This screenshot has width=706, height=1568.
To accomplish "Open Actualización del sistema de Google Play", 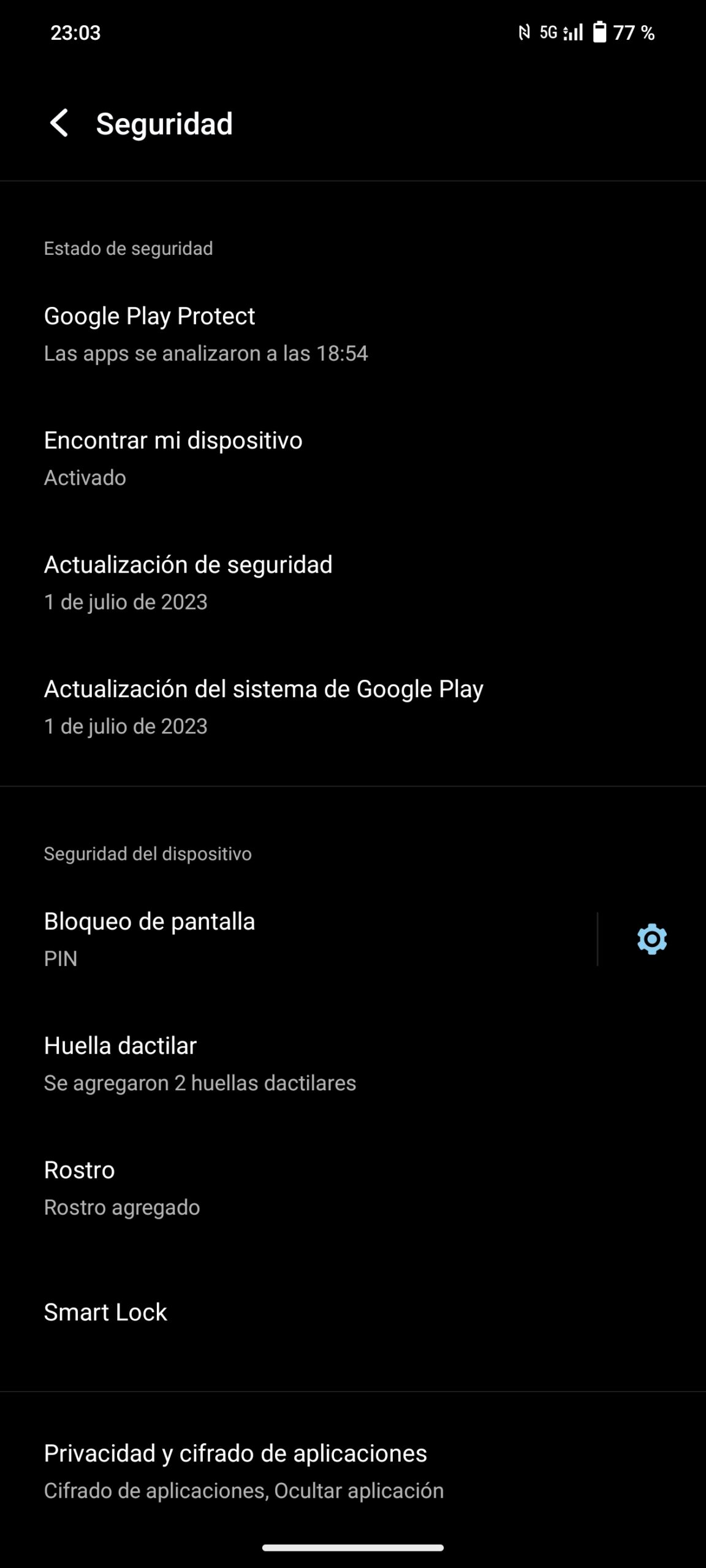I will coord(264,706).
